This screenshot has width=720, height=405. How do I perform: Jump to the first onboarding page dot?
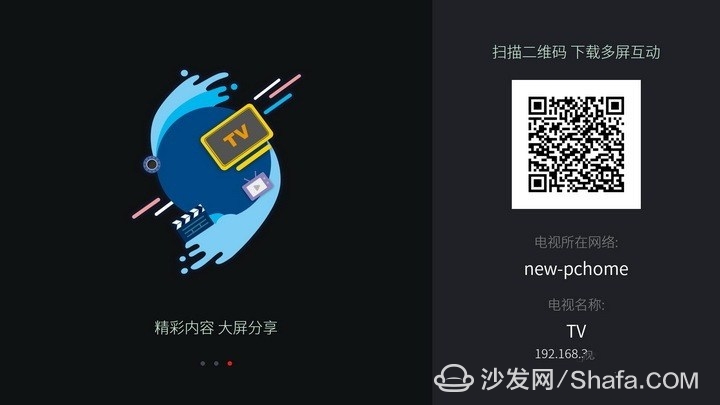(x=203, y=363)
